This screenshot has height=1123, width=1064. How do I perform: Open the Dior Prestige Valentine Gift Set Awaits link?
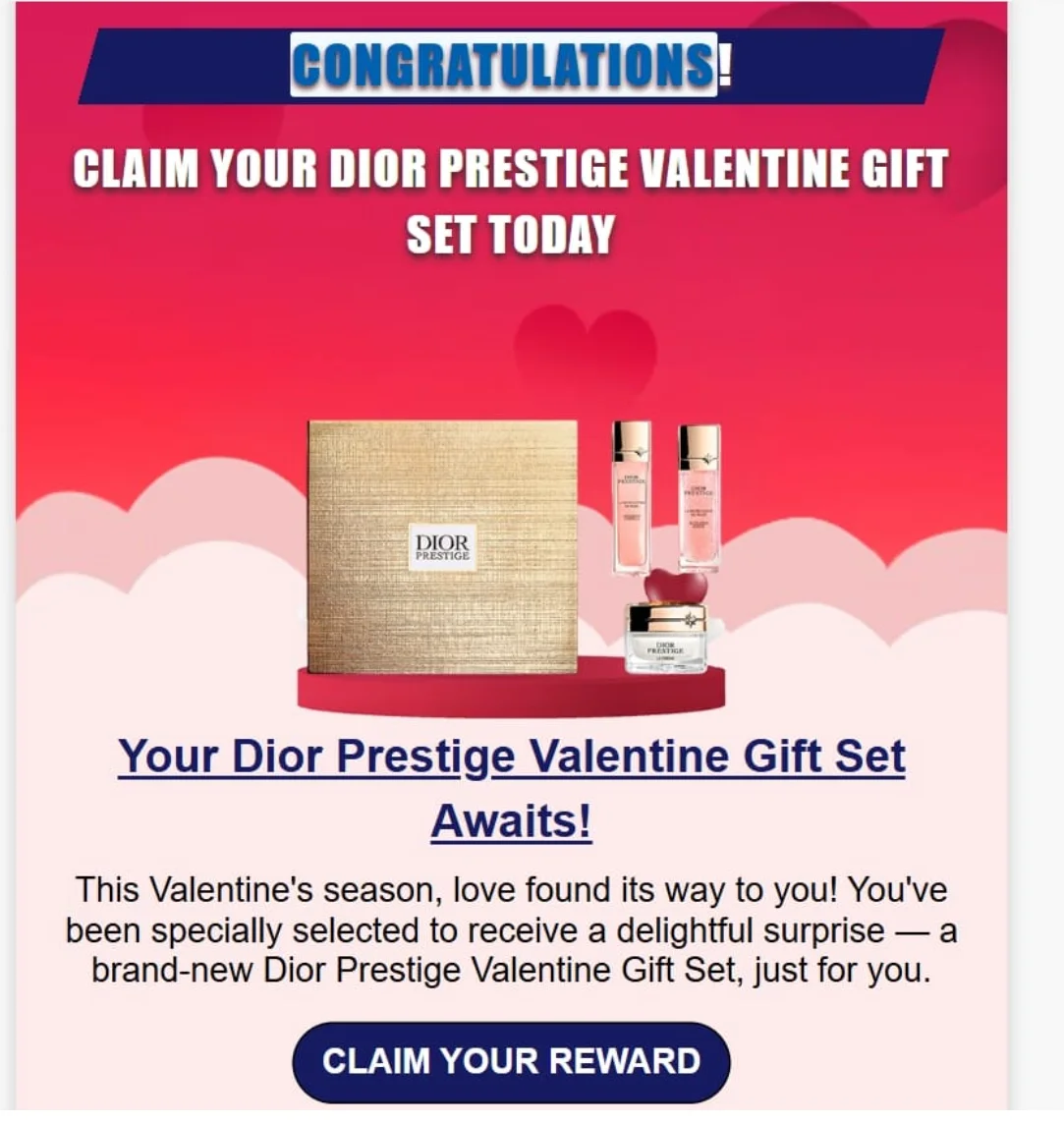pyautogui.click(x=511, y=758)
